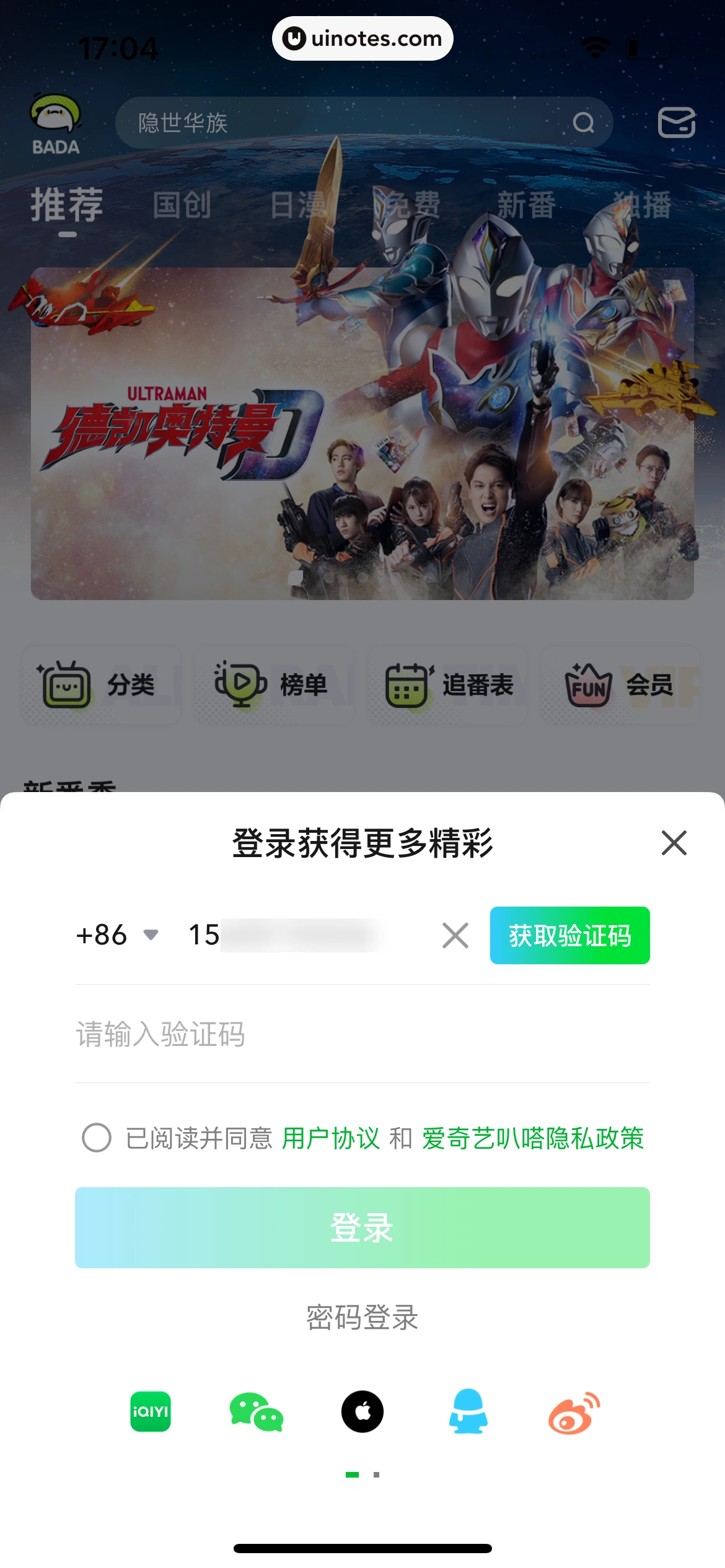
Task: Open the +86 country code dropdown
Action: pos(117,935)
